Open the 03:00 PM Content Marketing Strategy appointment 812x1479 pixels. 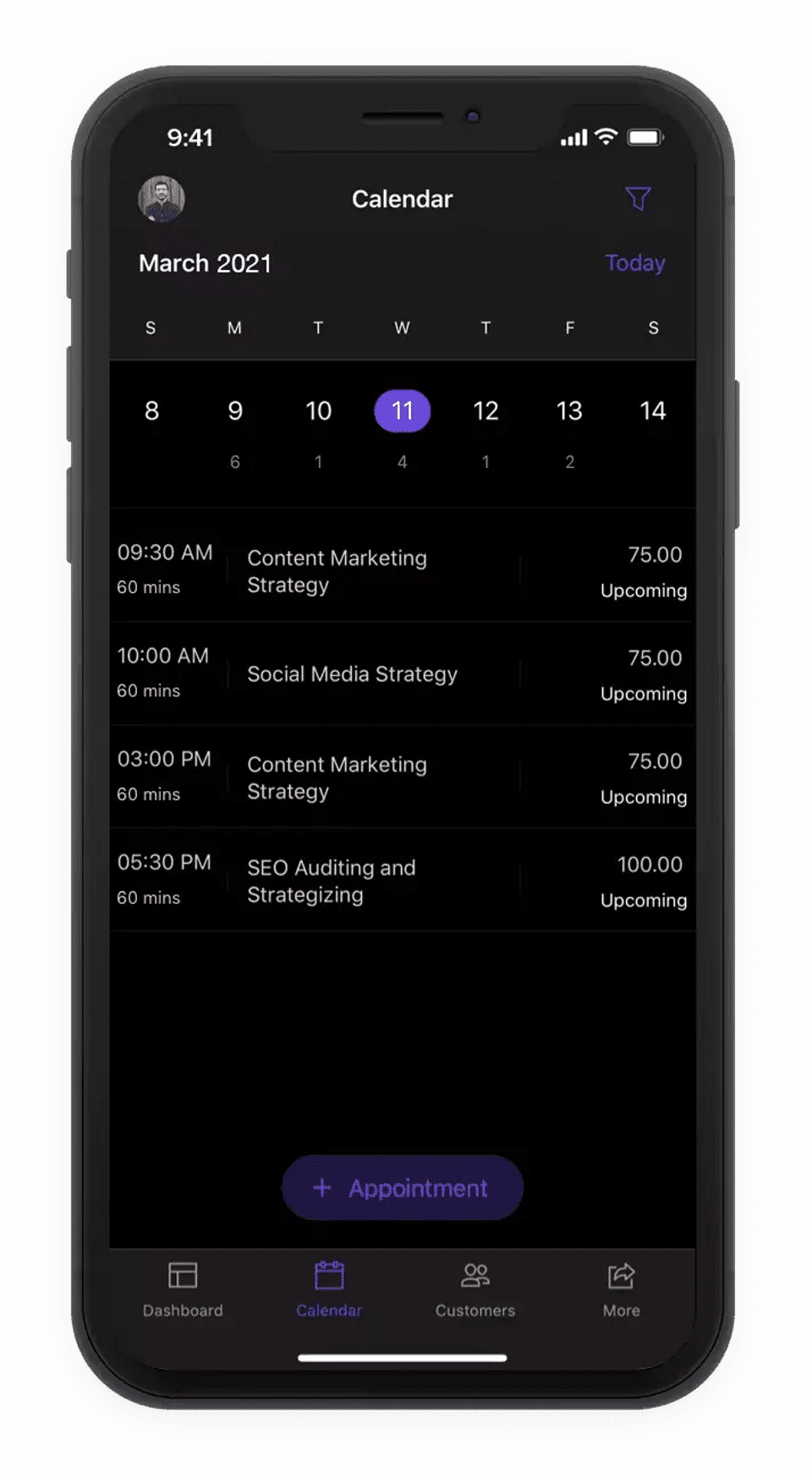(402, 778)
